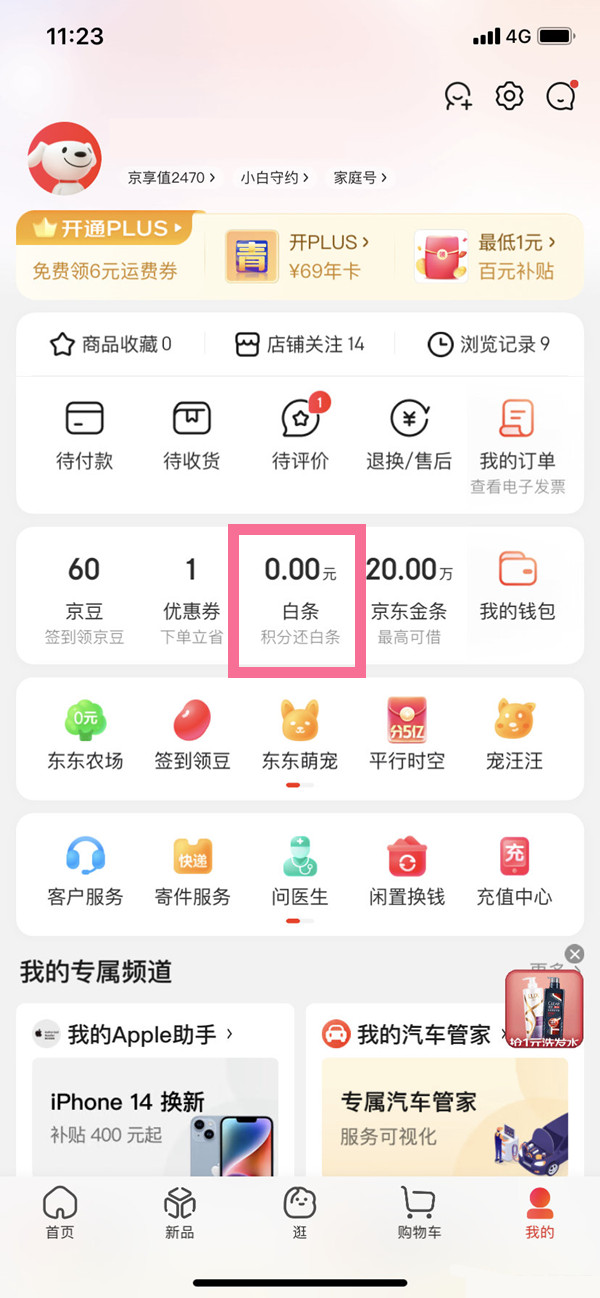
Task: Open 待评价 orders to review
Action: [300, 435]
